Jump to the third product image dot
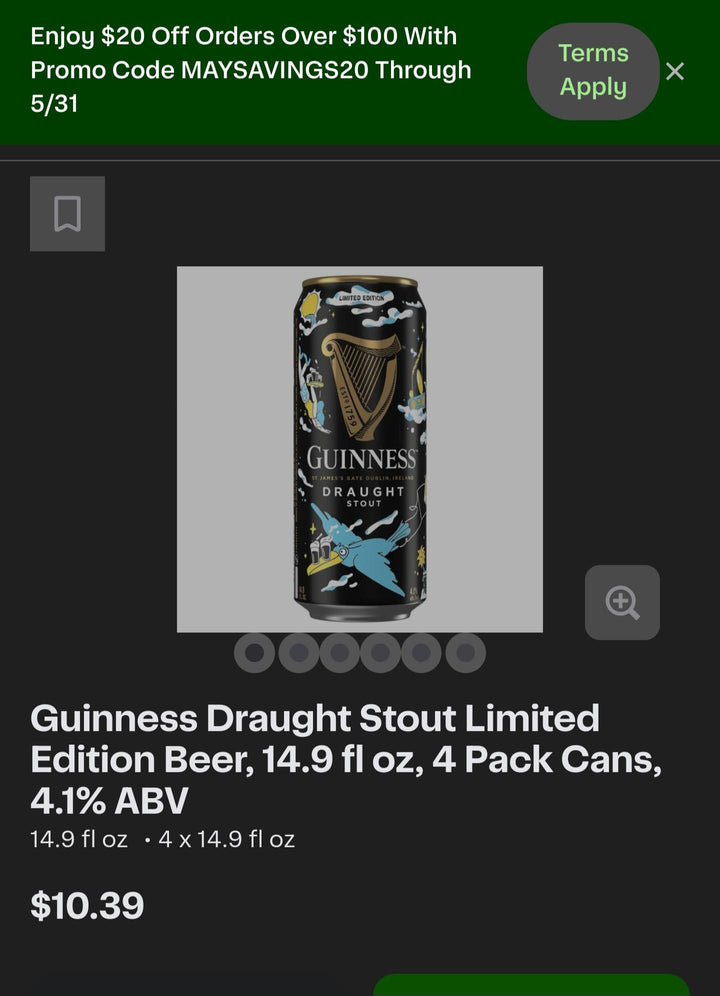The image size is (720, 996). (339, 653)
